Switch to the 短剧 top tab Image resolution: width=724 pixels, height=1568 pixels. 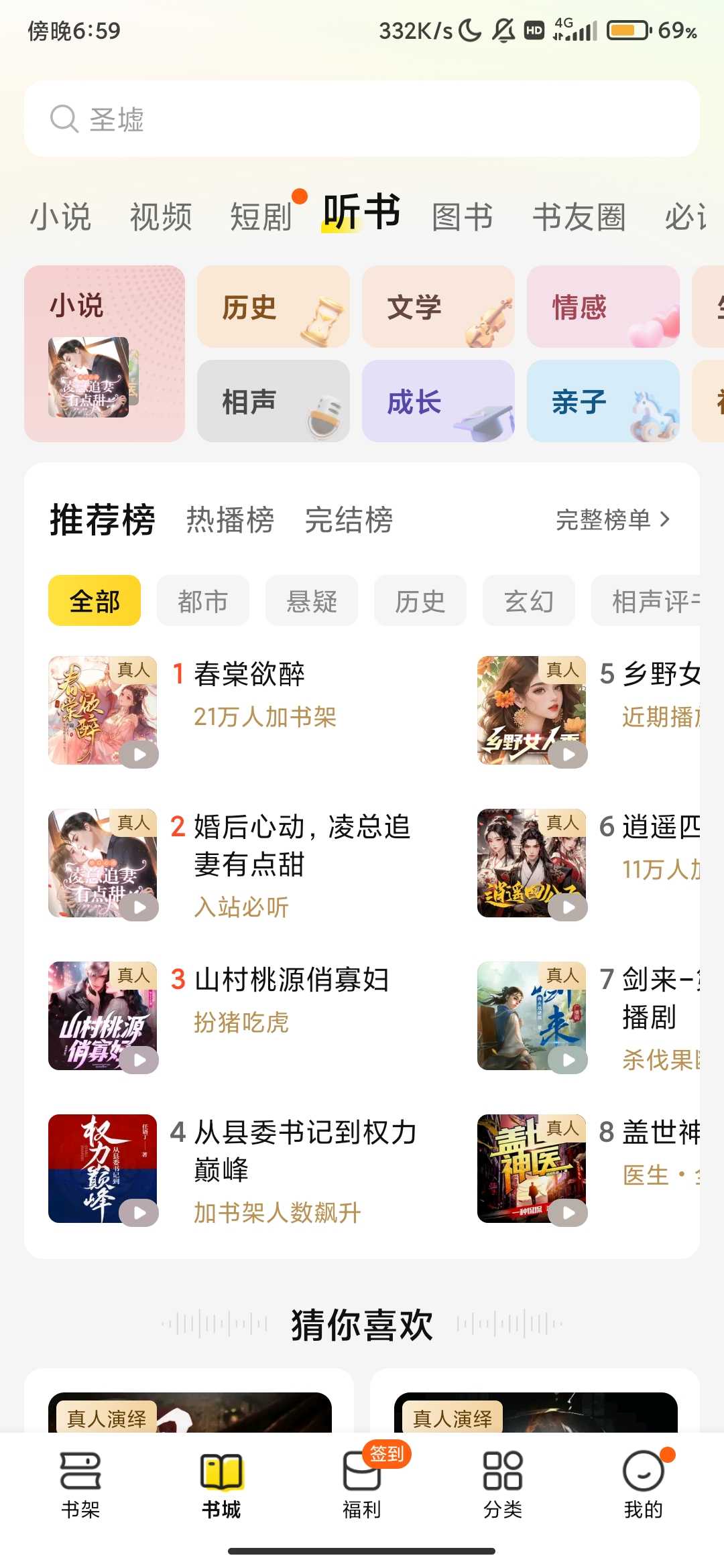click(x=261, y=217)
